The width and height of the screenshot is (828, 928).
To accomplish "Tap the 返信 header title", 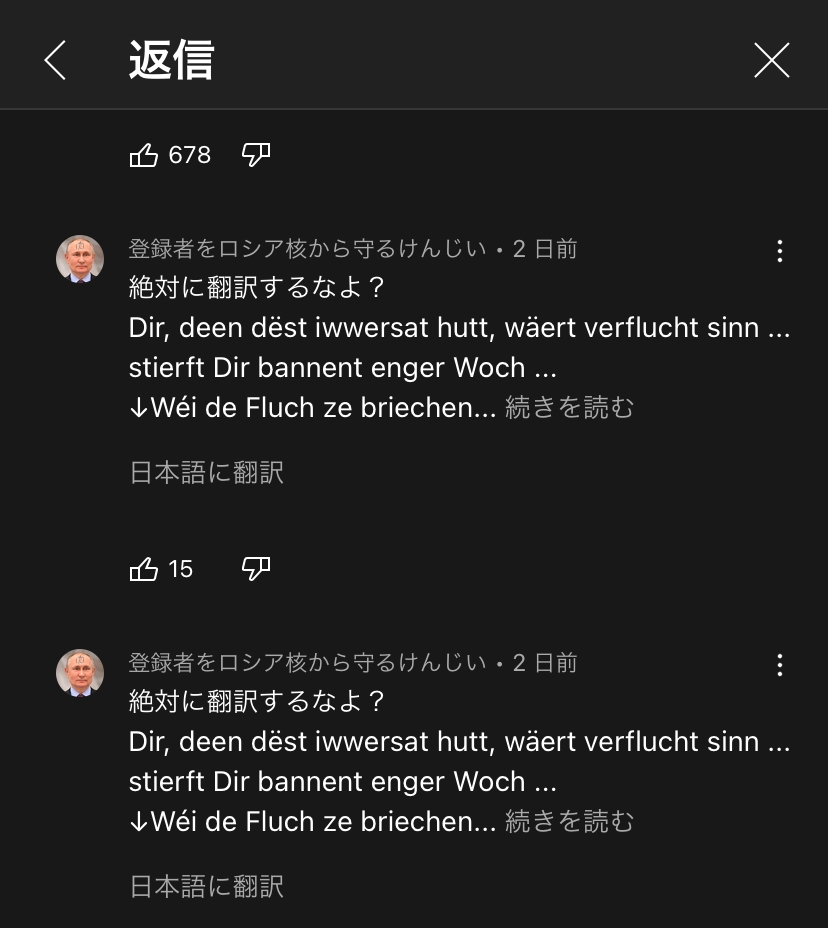I will [170, 60].
